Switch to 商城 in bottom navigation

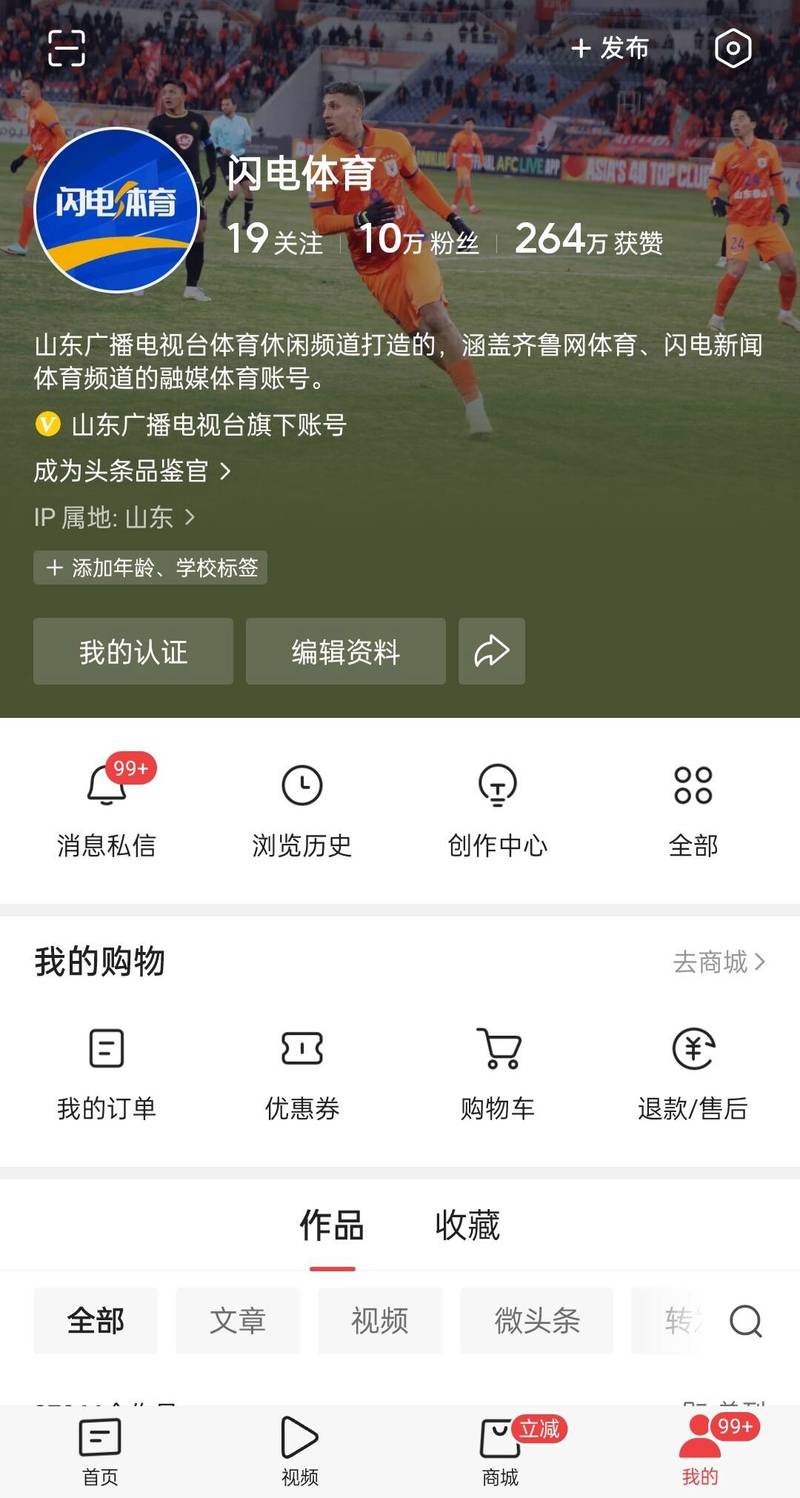tap(500, 1451)
